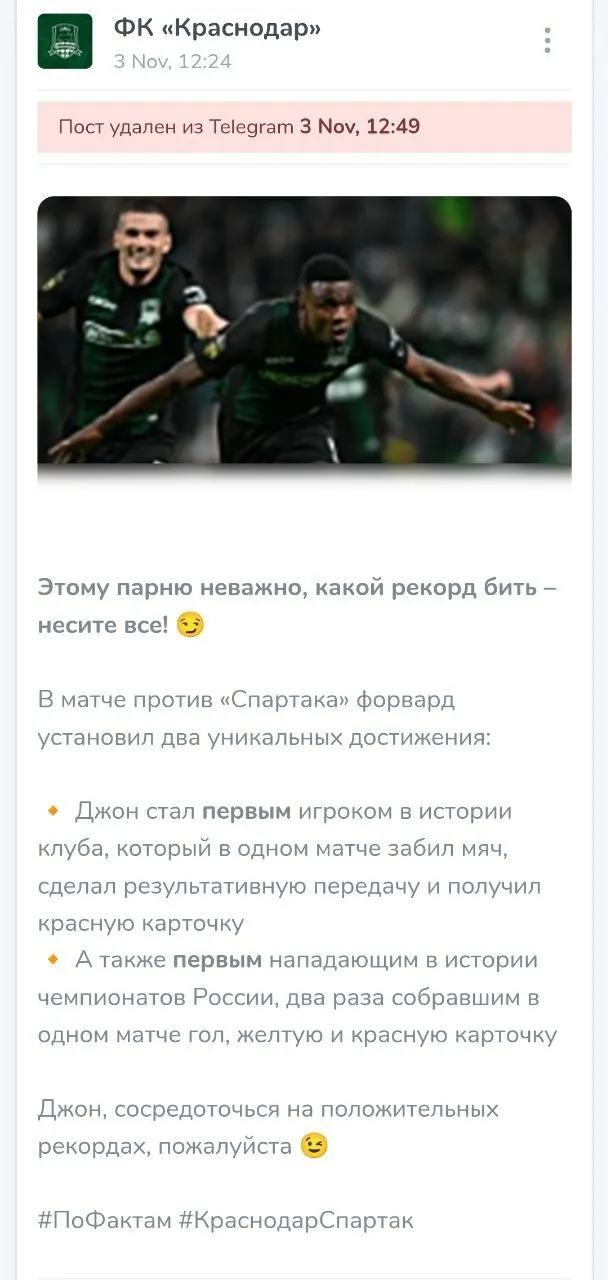Viewport: 608px width, 1280px height.
Task: Open the ФК «Краснодар» channel avatar
Action: coord(65,41)
